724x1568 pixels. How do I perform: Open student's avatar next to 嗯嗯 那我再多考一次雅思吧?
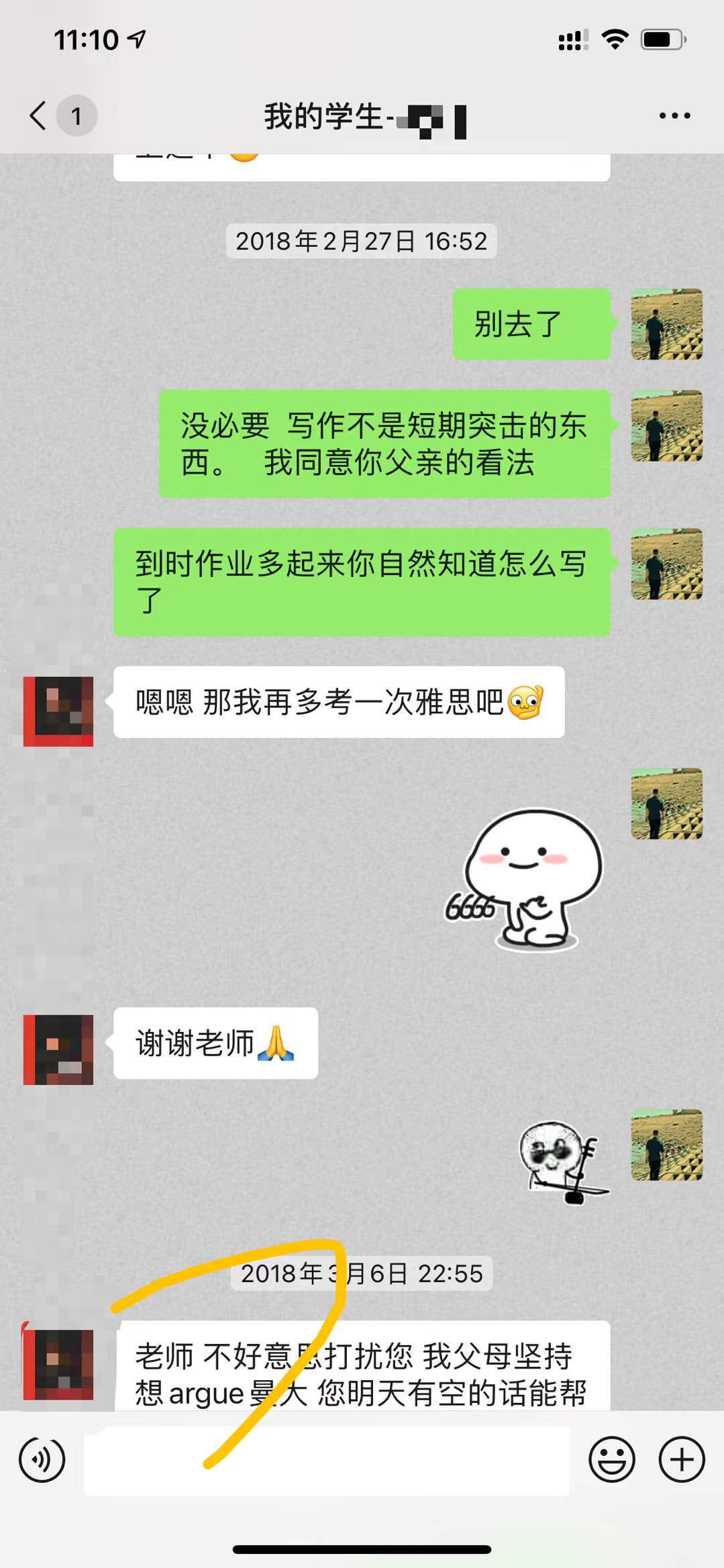pyautogui.click(x=58, y=711)
